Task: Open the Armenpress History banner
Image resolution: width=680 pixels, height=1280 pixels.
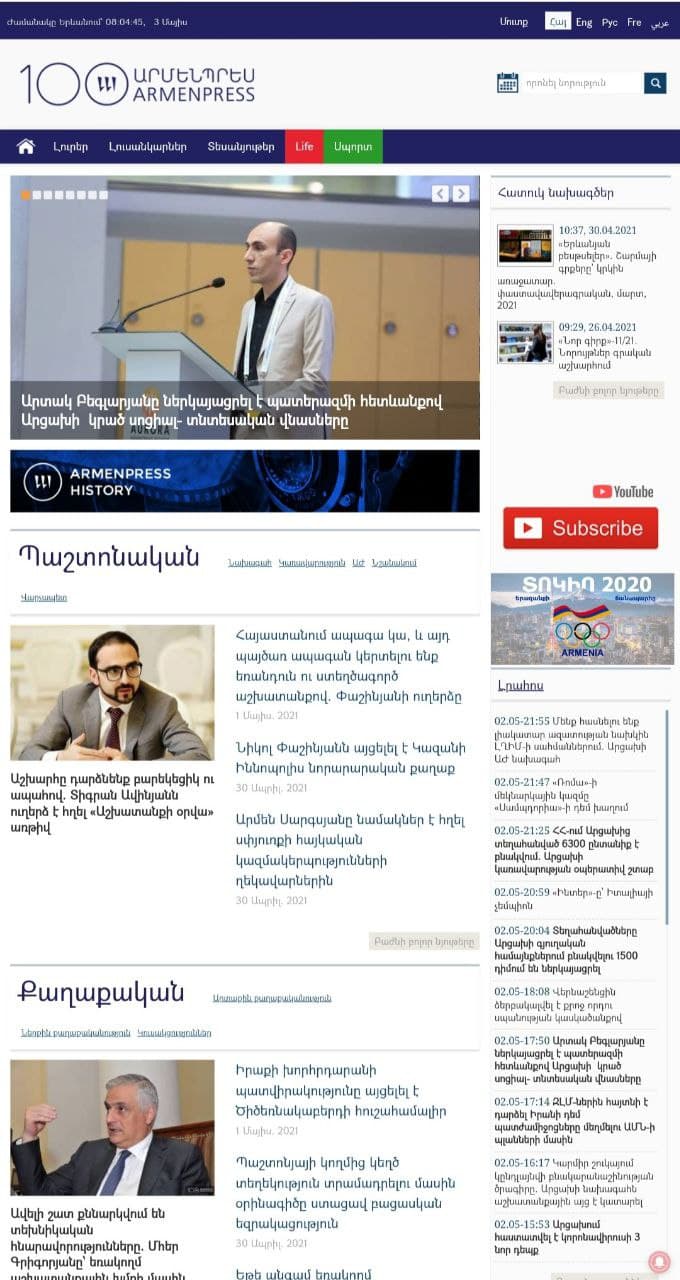Action: [x=244, y=481]
